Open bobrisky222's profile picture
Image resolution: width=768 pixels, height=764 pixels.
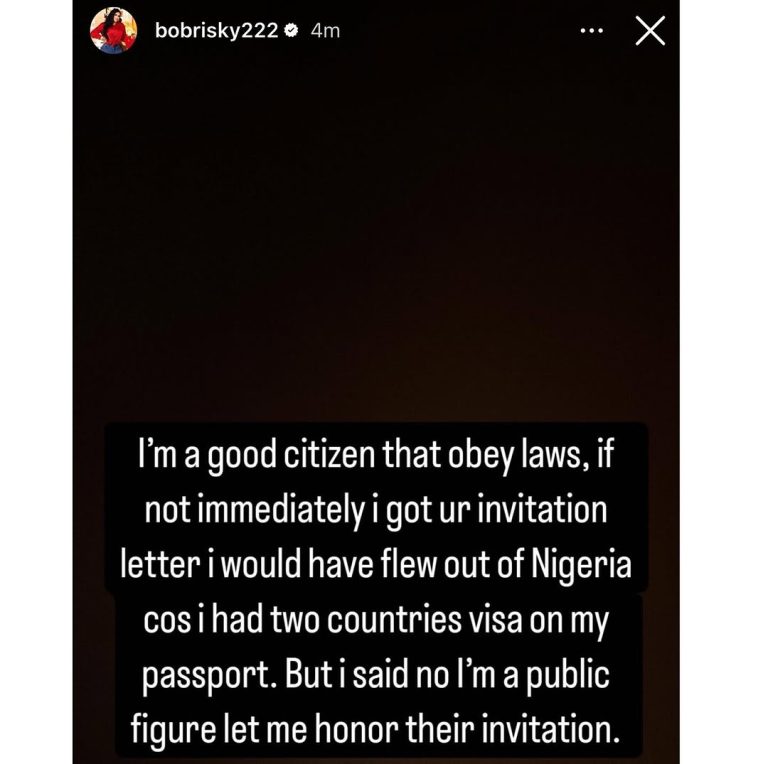point(116,31)
